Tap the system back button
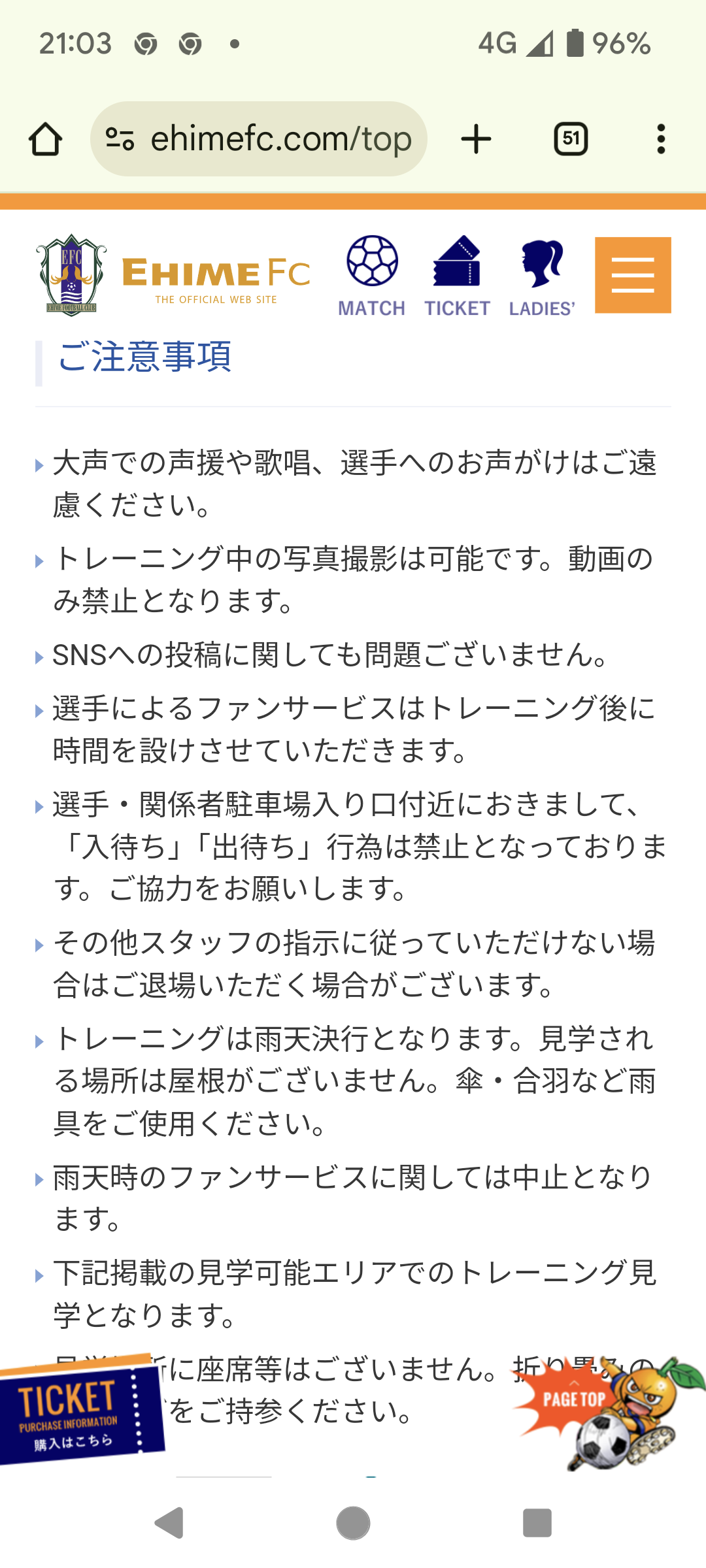This screenshot has height=1568, width=706. coord(169,1524)
